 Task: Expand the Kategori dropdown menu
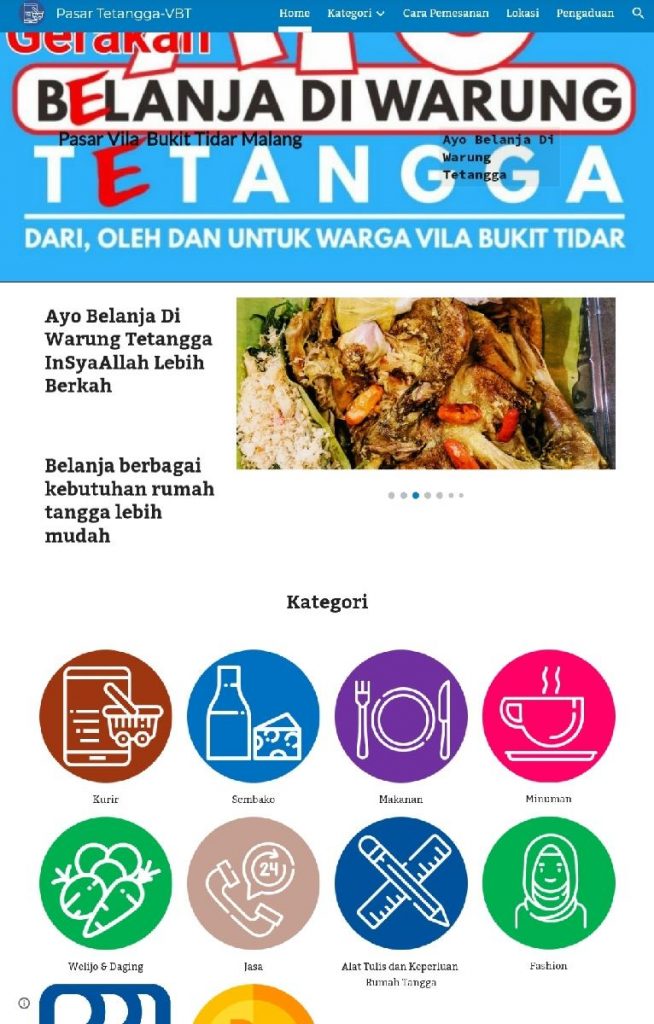[x=355, y=14]
